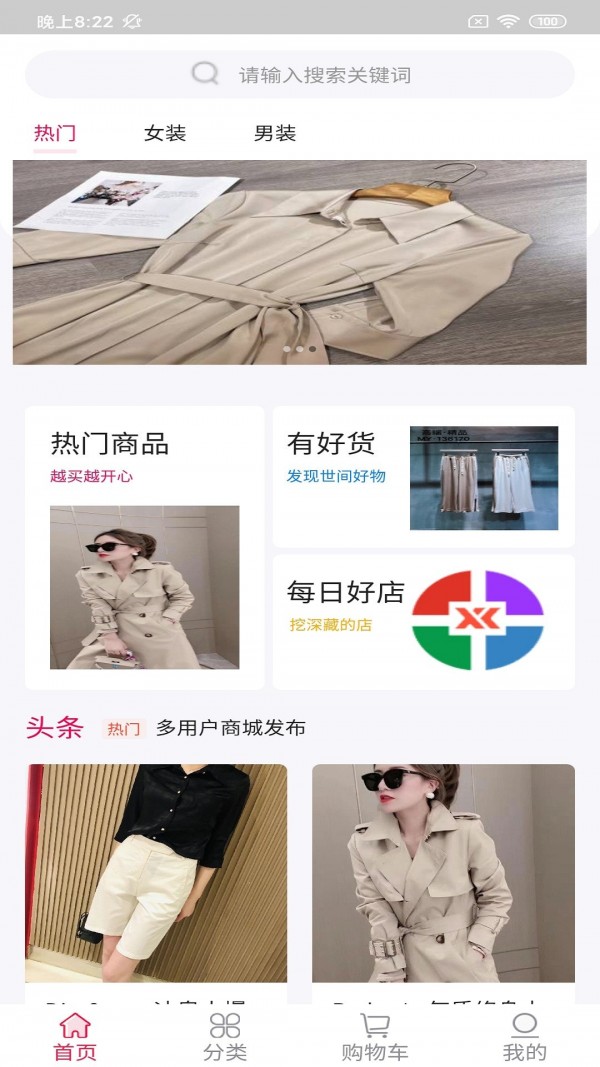Open the 购物车 tab

(x=375, y=1037)
